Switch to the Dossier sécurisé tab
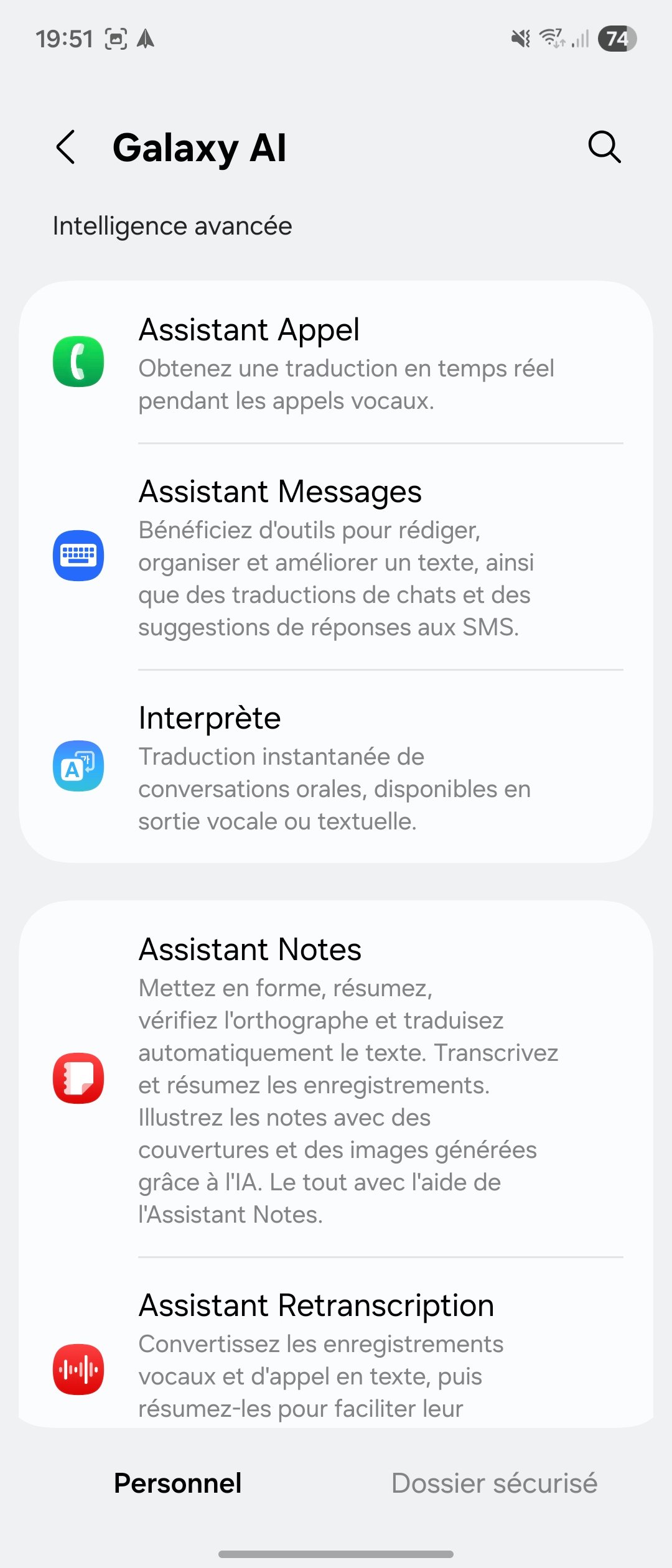 point(494,1483)
